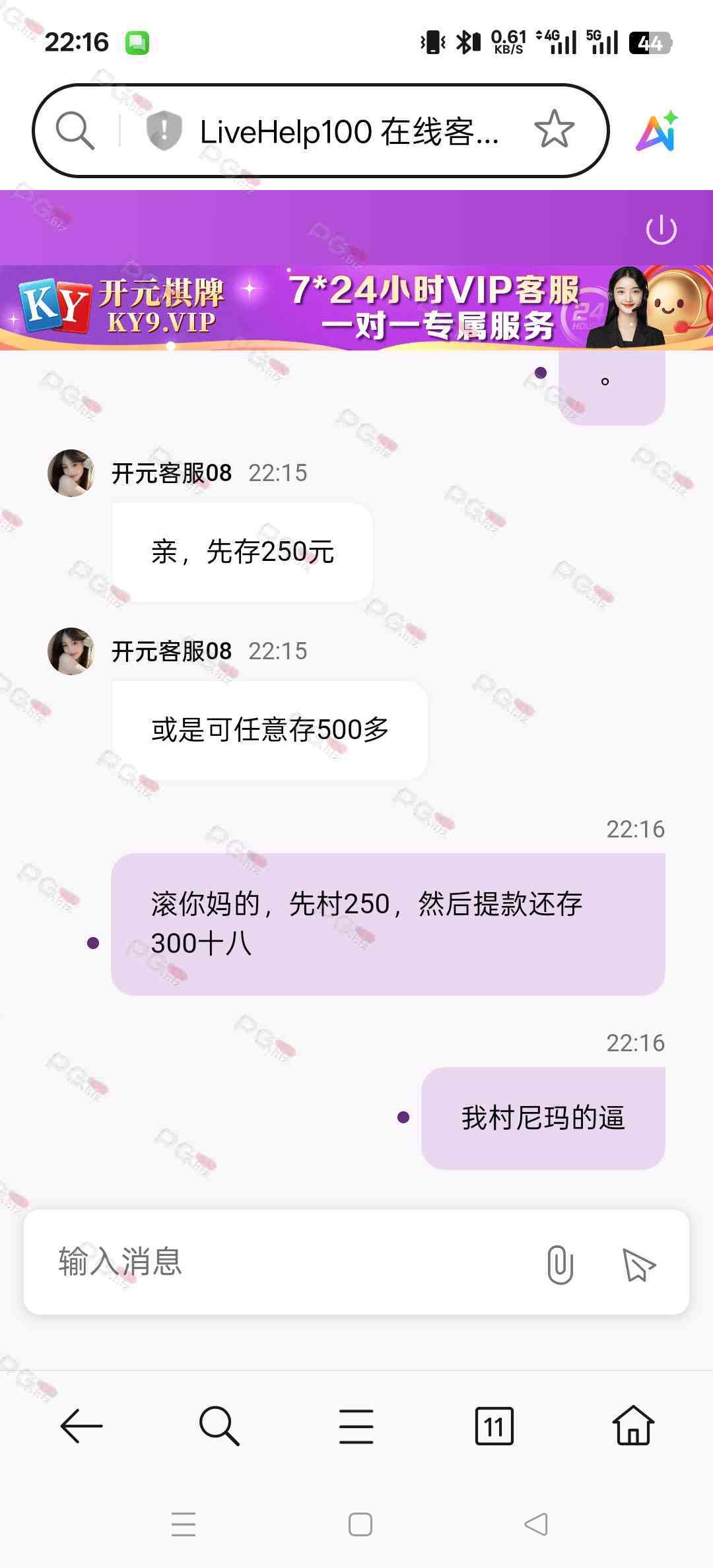The width and height of the screenshot is (713, 1568).
Task: Go to the browser home page
Action: (633, 1426)
